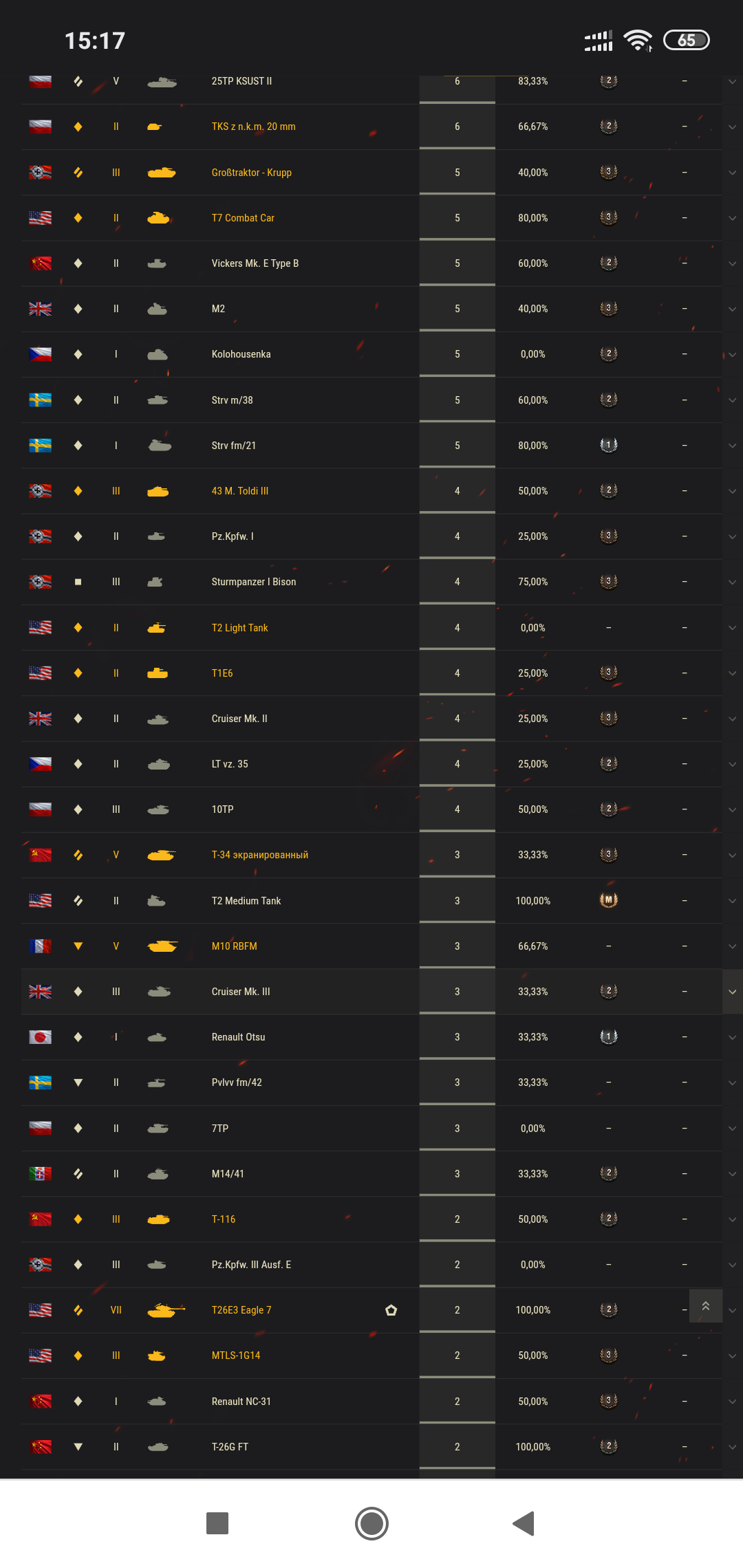Expand the T-34 экранированный row

732,855
